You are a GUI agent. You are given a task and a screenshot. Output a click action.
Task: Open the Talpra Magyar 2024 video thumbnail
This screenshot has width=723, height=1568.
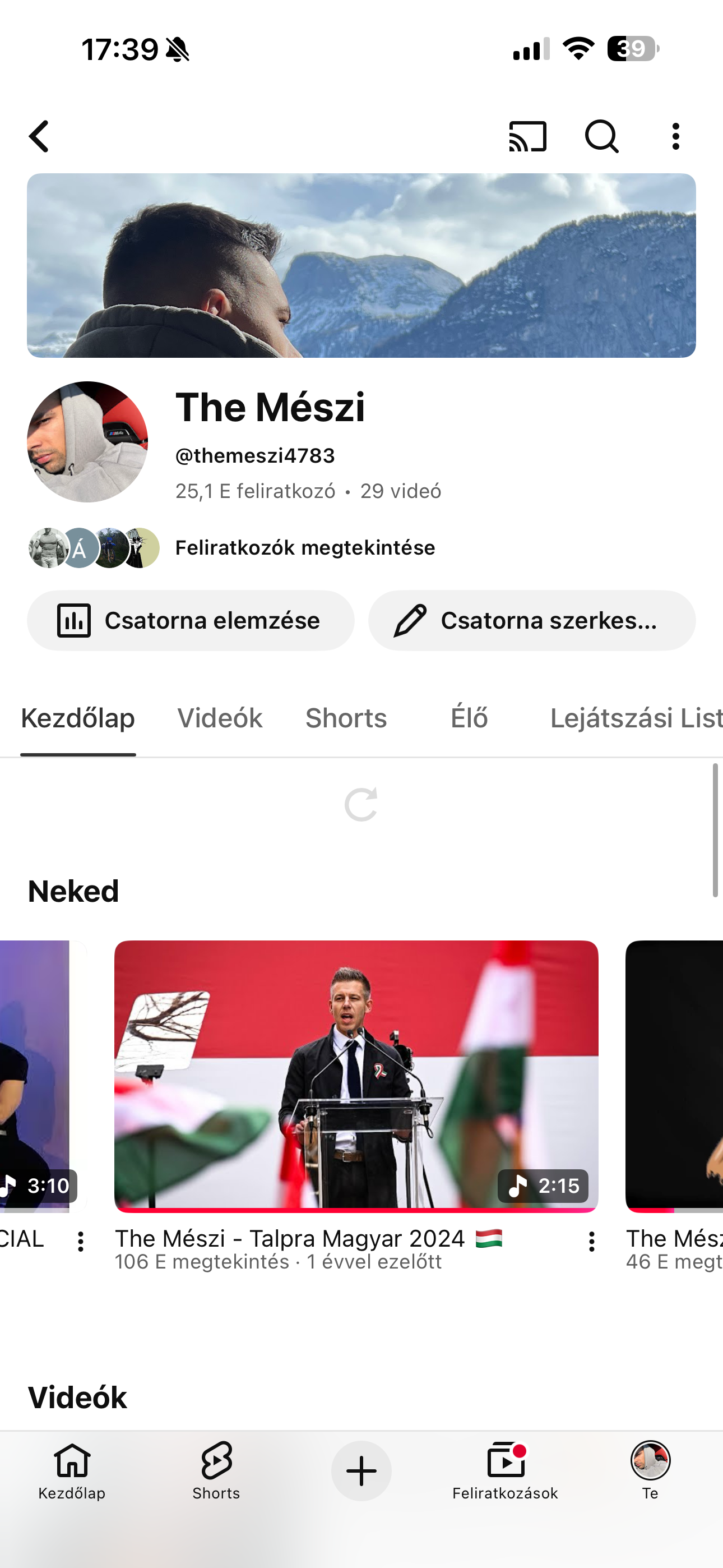tap(356, 1071)
